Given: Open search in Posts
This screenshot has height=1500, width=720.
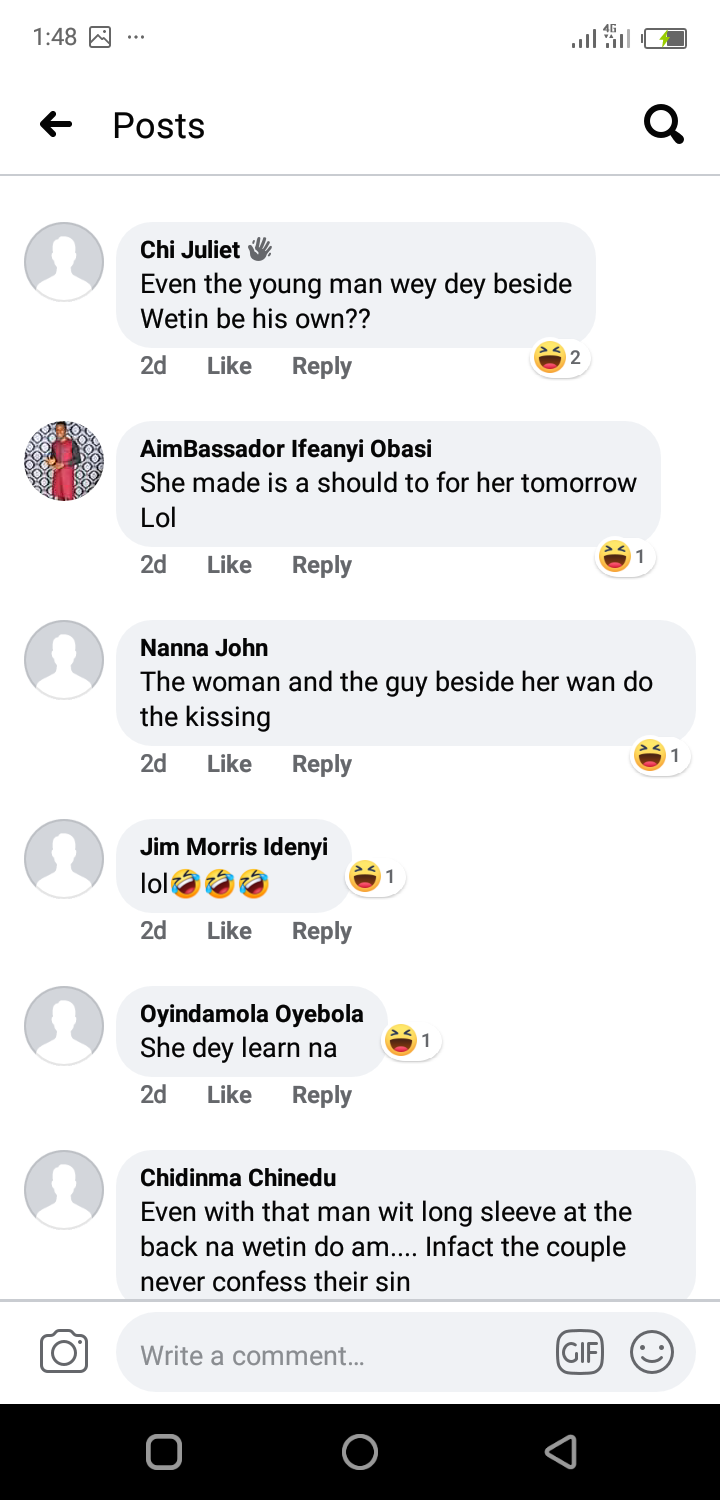Looking at the screenshot, I should pyautogui.click(x=663, y=125).
